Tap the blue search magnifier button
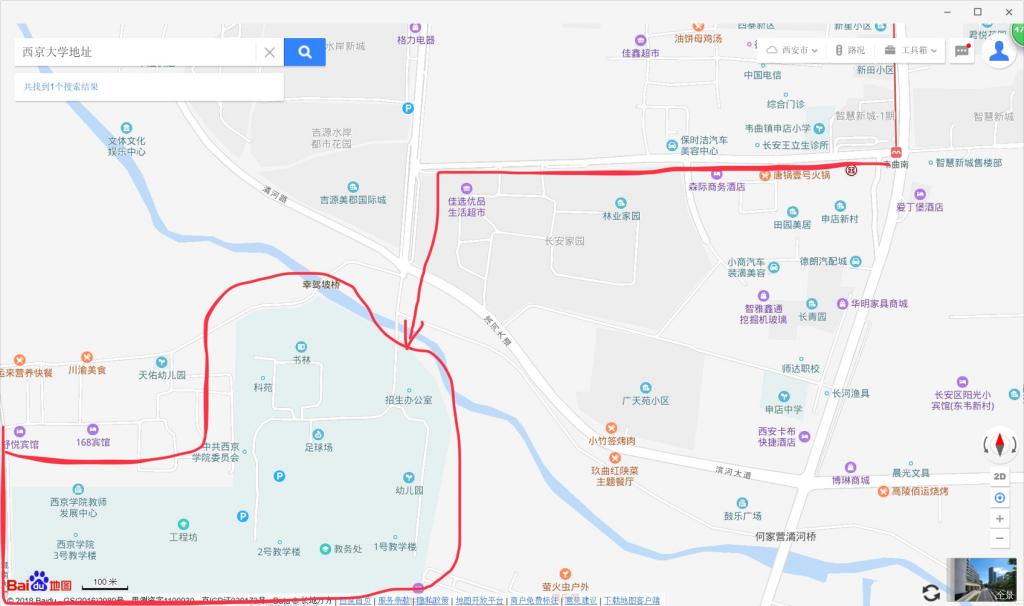This screenshot has width=1024, height=606. click(304, 52)
